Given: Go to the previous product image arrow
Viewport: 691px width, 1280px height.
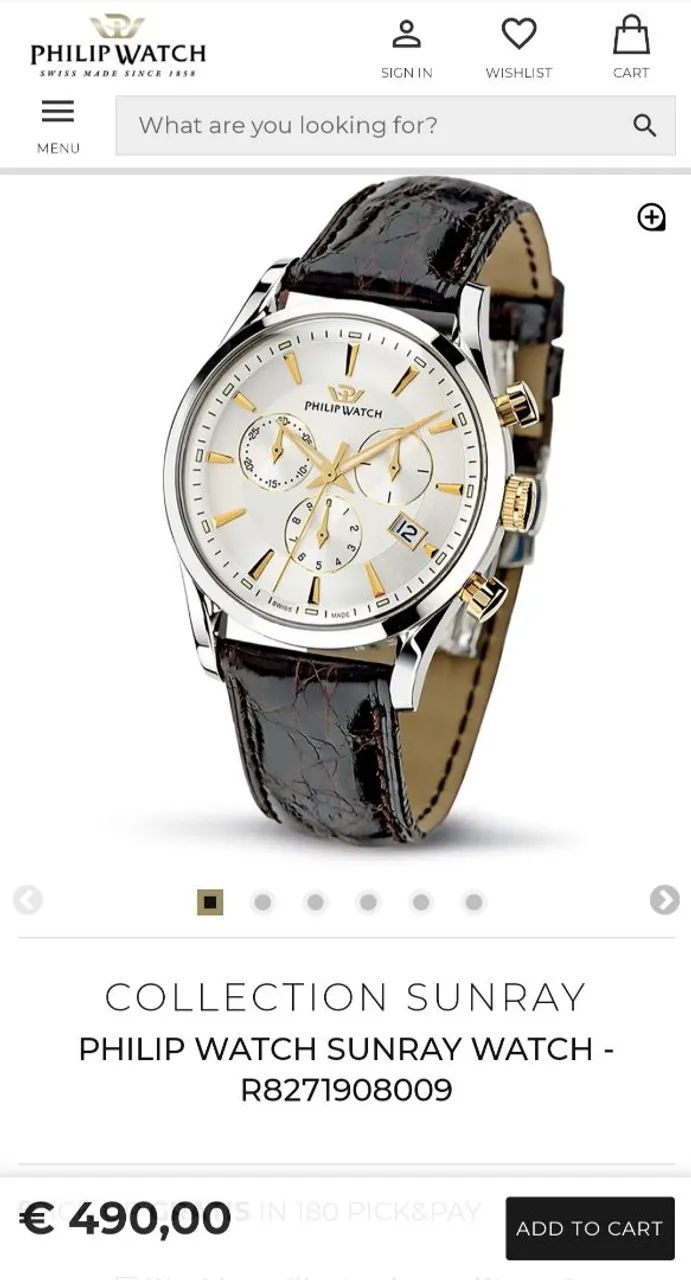Looking at the screenshot, I should (28, 900).
